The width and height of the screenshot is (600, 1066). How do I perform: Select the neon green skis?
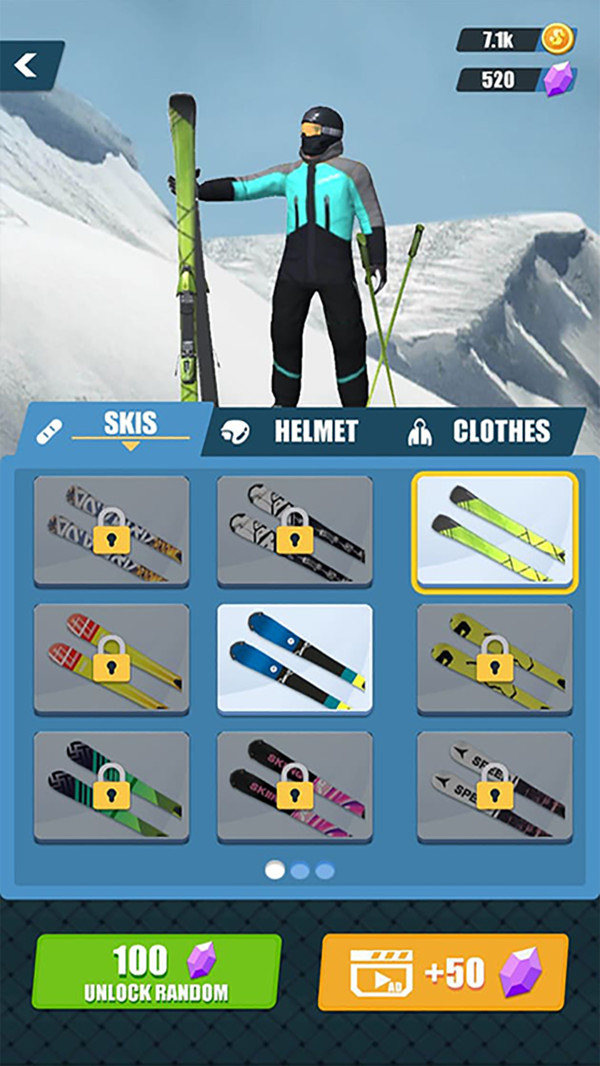click(495, 532)
